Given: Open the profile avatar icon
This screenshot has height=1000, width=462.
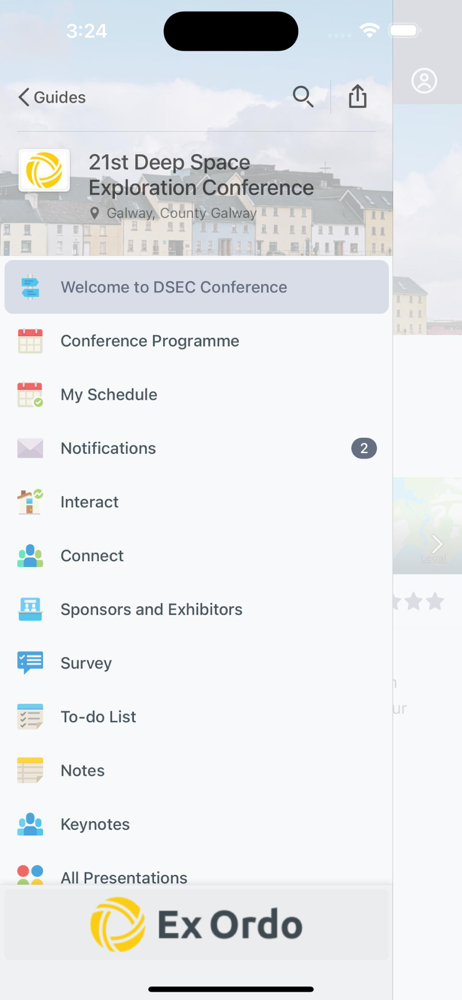Looking at the screenshot, I should 424,81.
